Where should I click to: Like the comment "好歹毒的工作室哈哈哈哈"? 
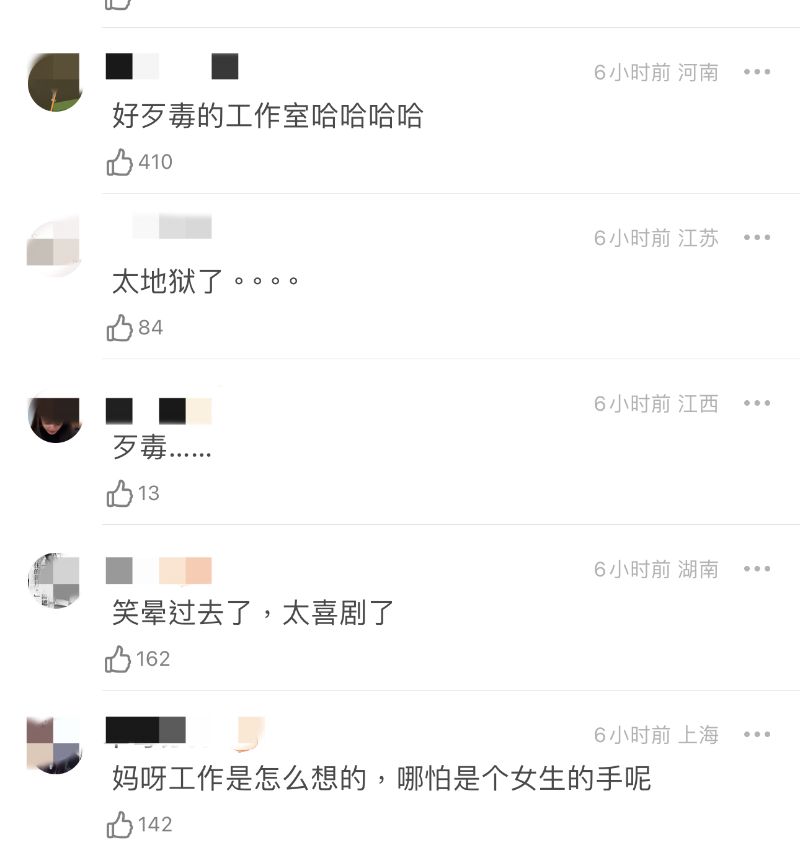(x=120, y=162)
